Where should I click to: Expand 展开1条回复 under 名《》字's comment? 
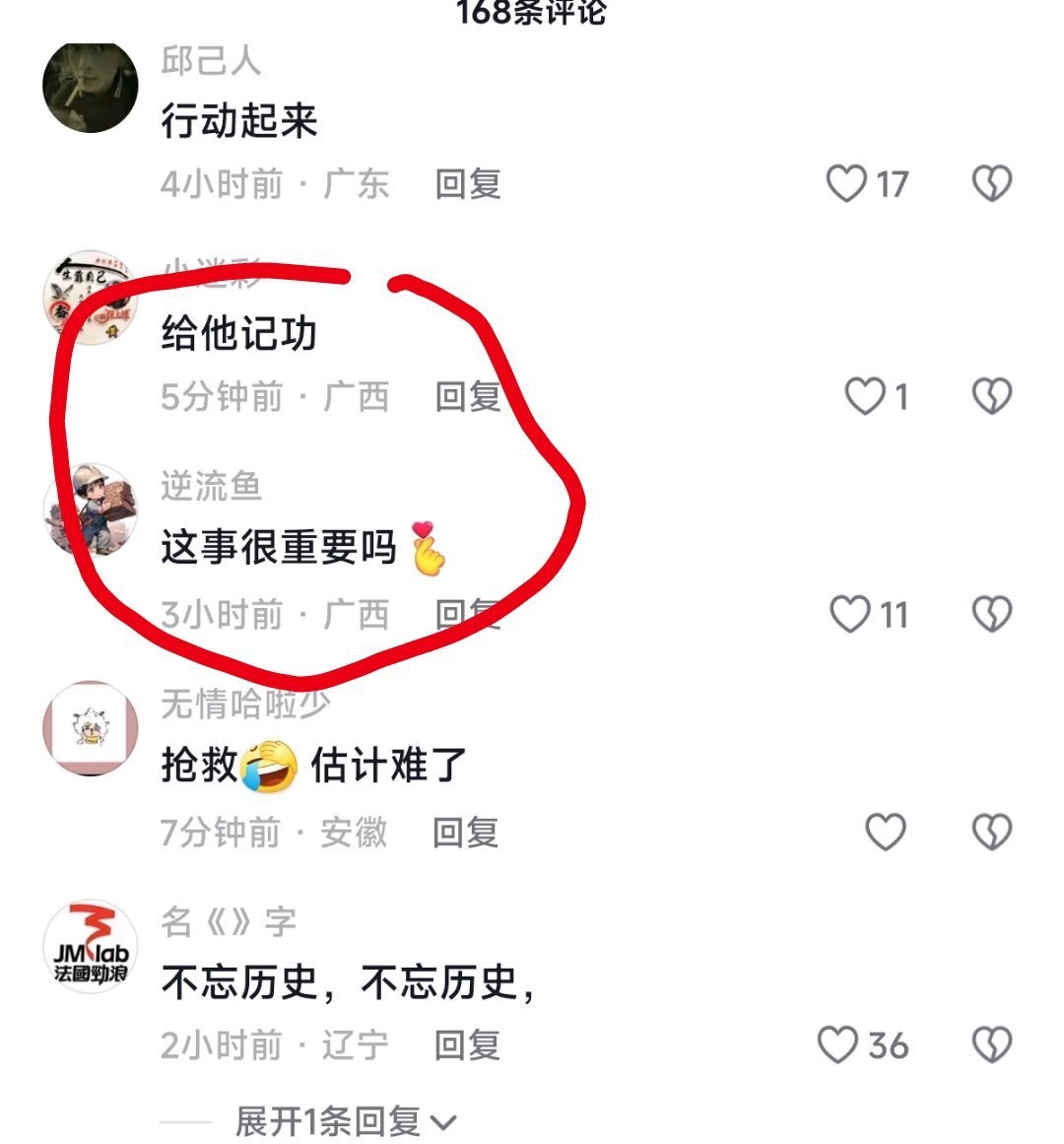[x=345, y=1121]
